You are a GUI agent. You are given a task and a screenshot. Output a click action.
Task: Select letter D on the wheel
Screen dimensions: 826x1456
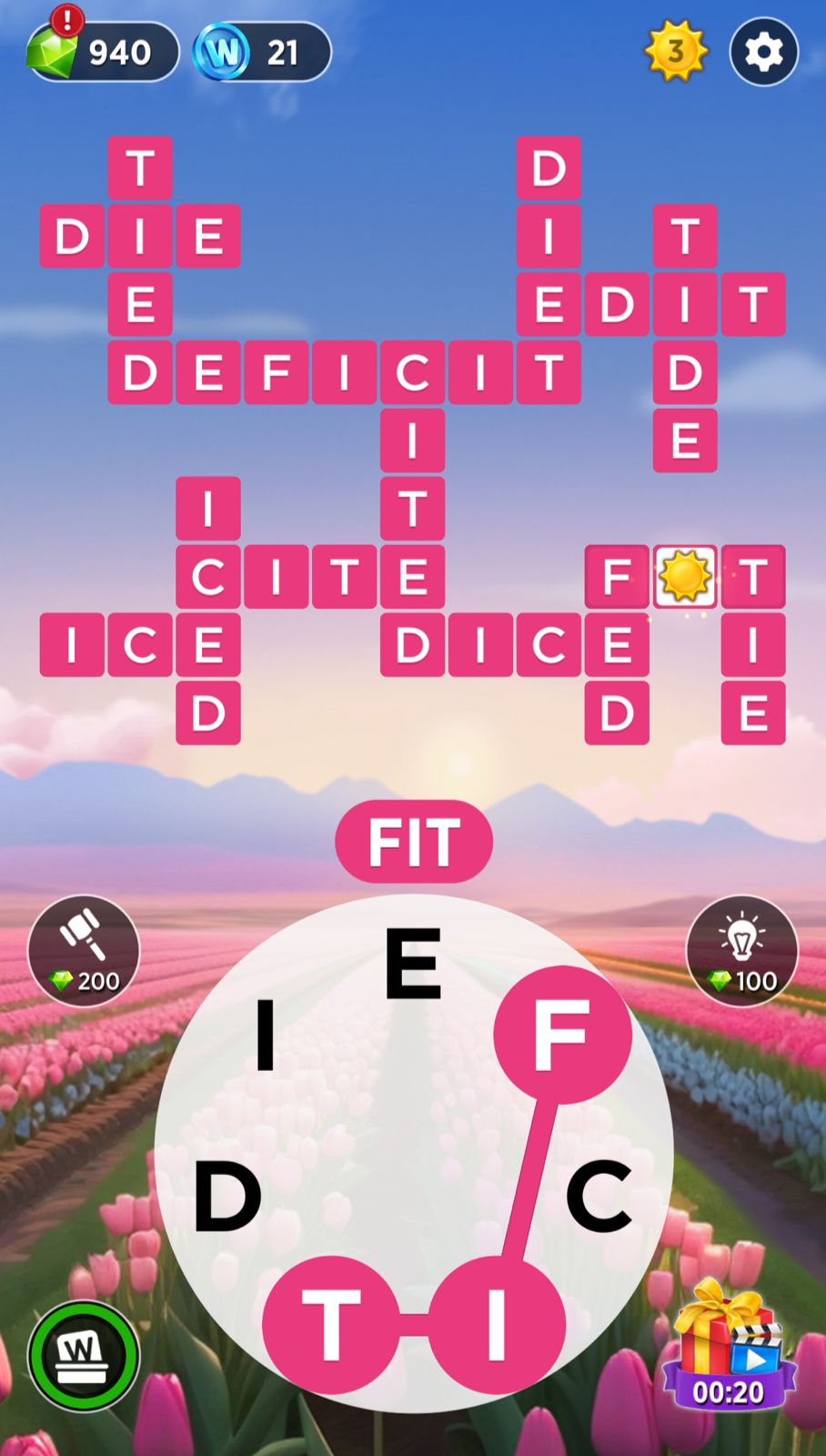[227, 1198]
